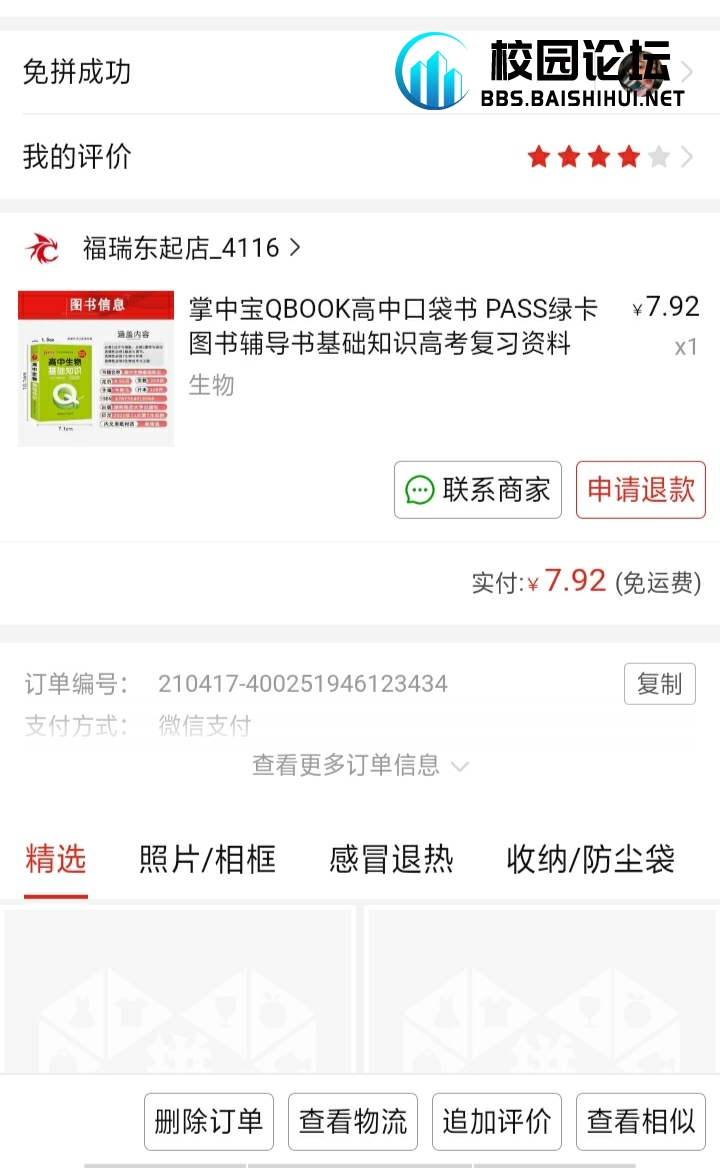Select the fourth red star in 我的评价
720x1168 pixels.
(x=625, y=156)
